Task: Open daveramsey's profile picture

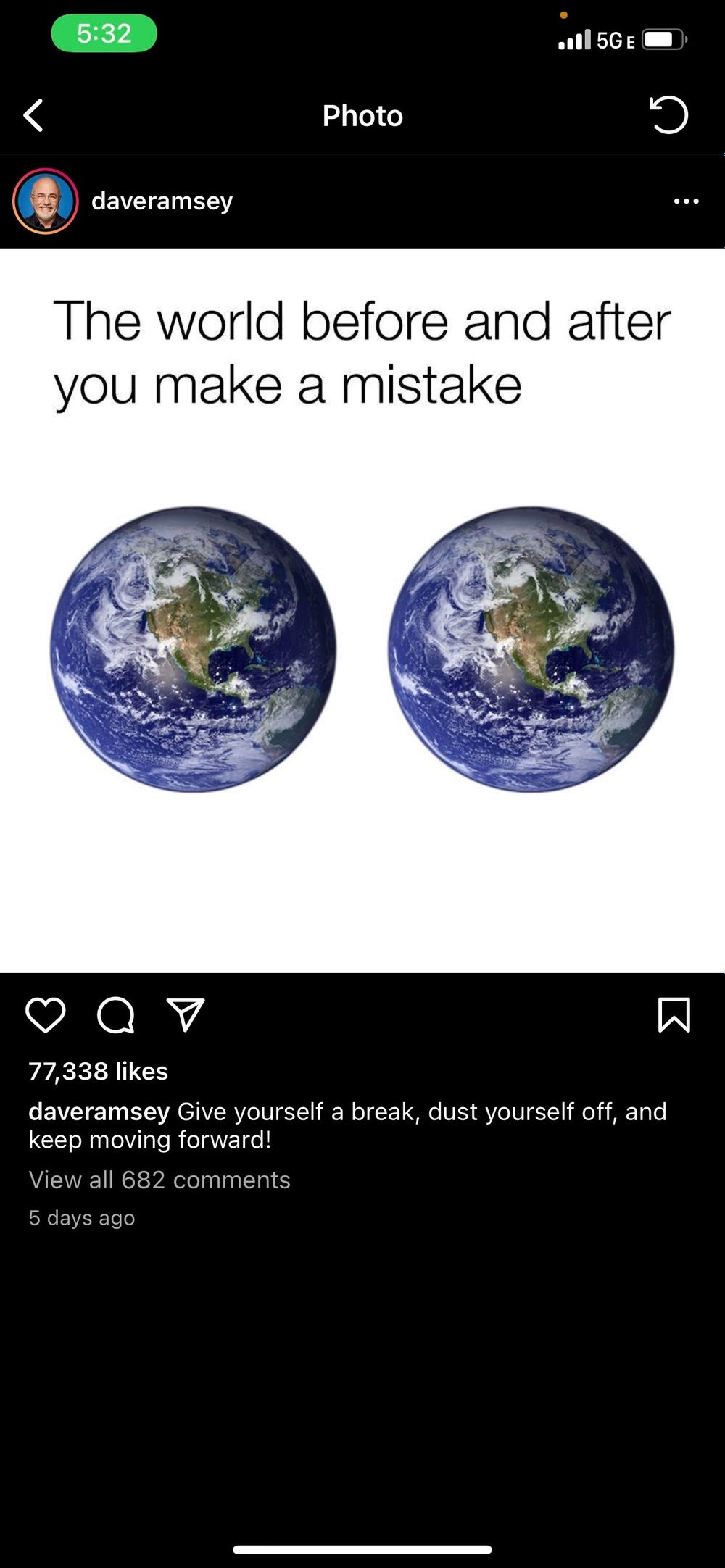Action: tap(45, 201)
